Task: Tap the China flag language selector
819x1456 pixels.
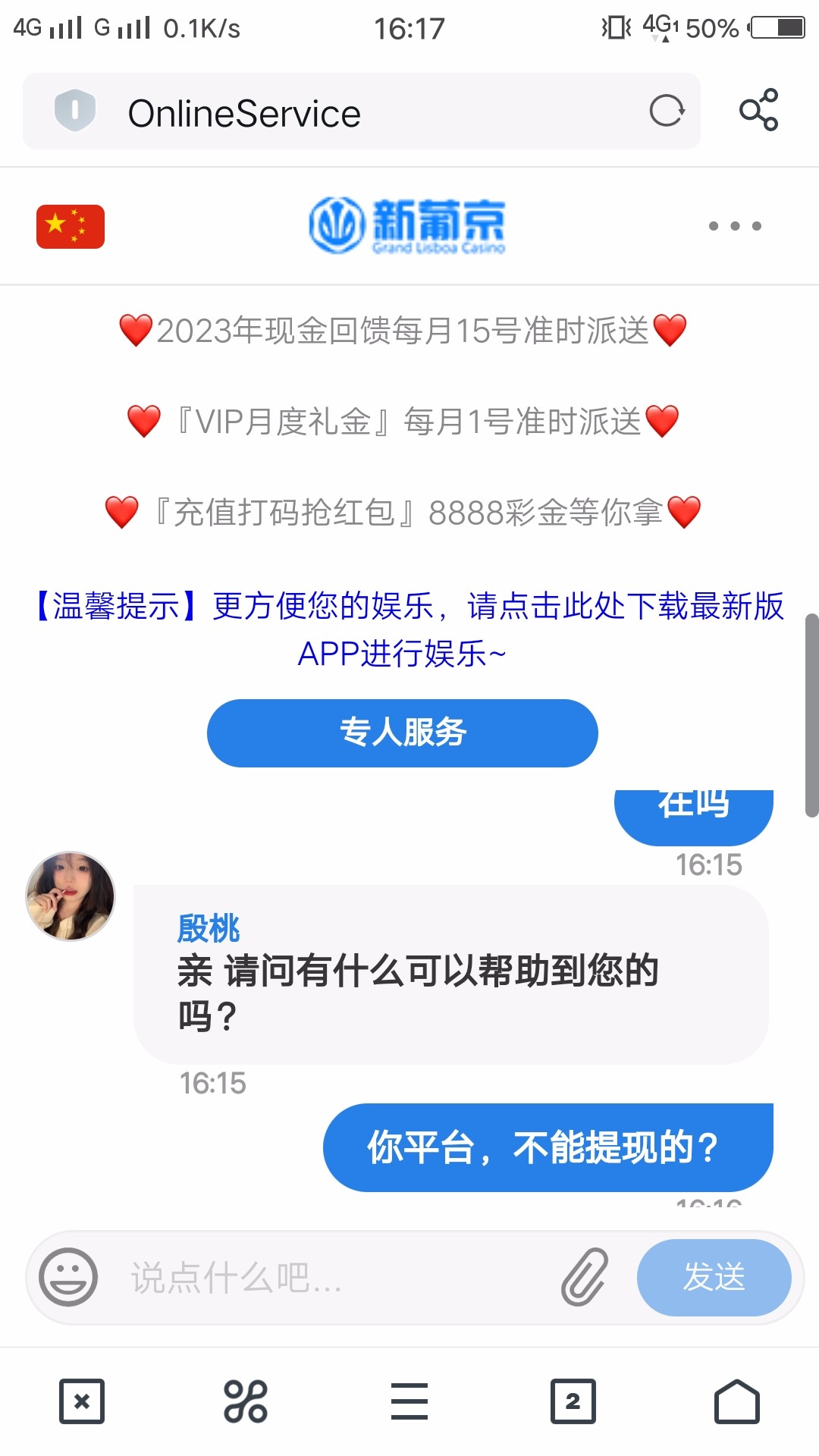Action: click(x=71, y=226)
